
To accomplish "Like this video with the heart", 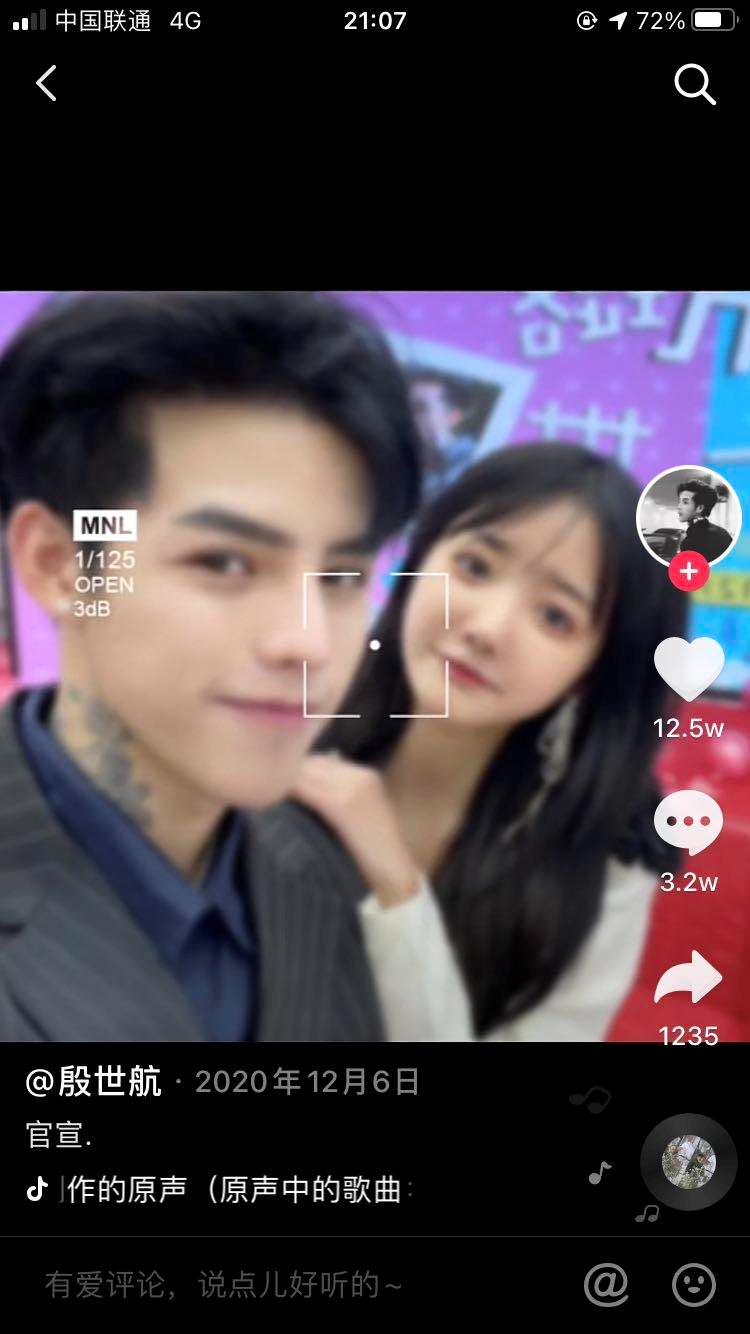I will click(x=688, y=669).
